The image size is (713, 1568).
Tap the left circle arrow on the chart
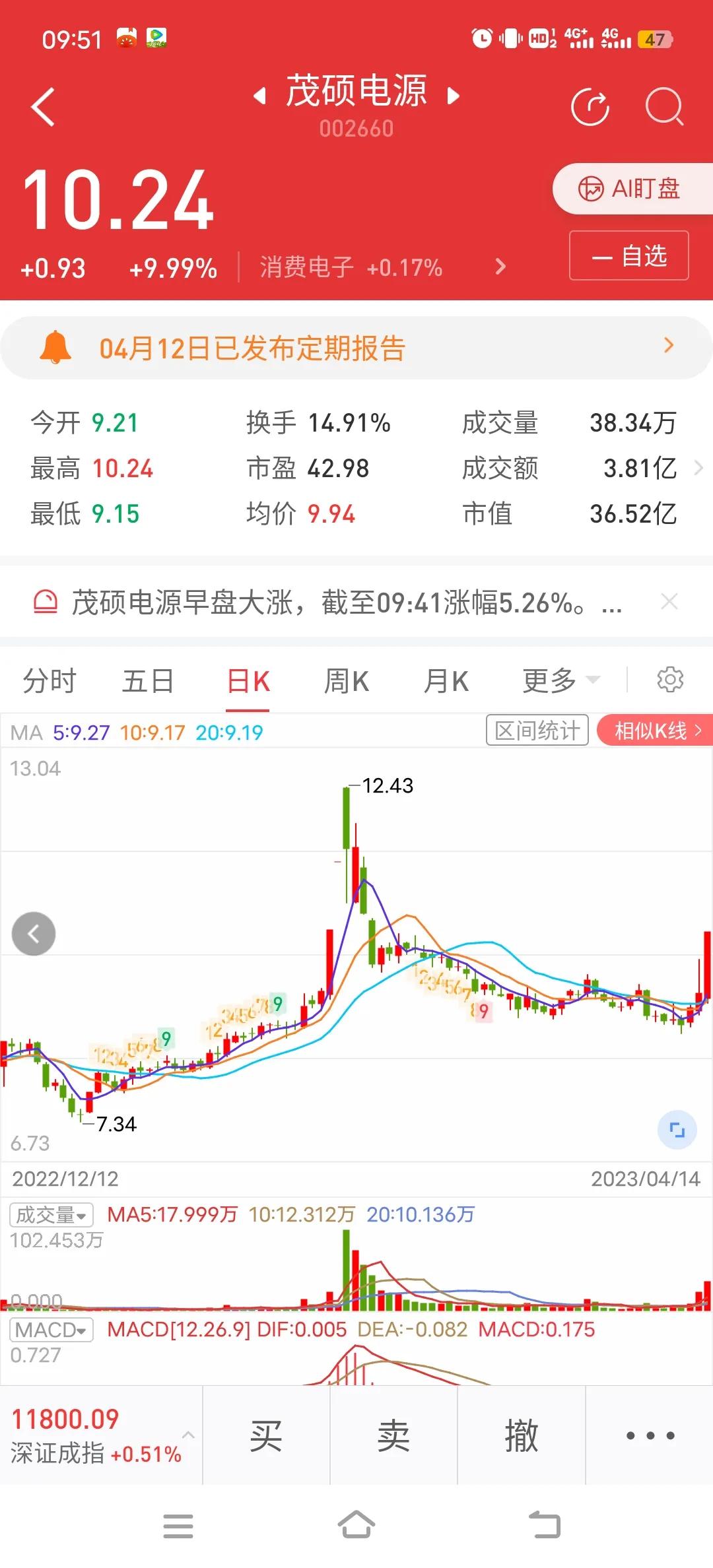[34, 933]
